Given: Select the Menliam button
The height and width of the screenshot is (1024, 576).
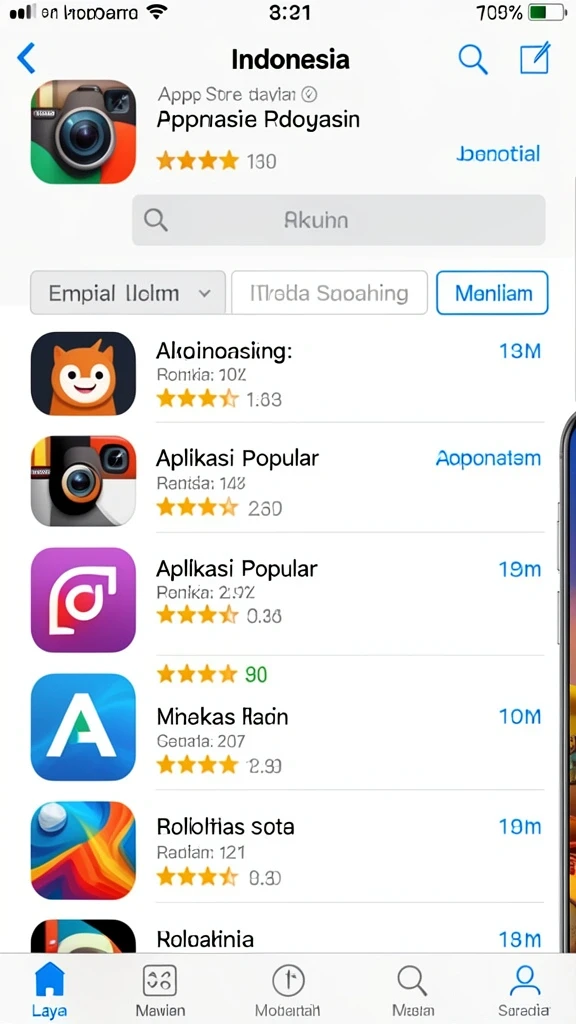Looking at the screenshot, I should point(492,293).
